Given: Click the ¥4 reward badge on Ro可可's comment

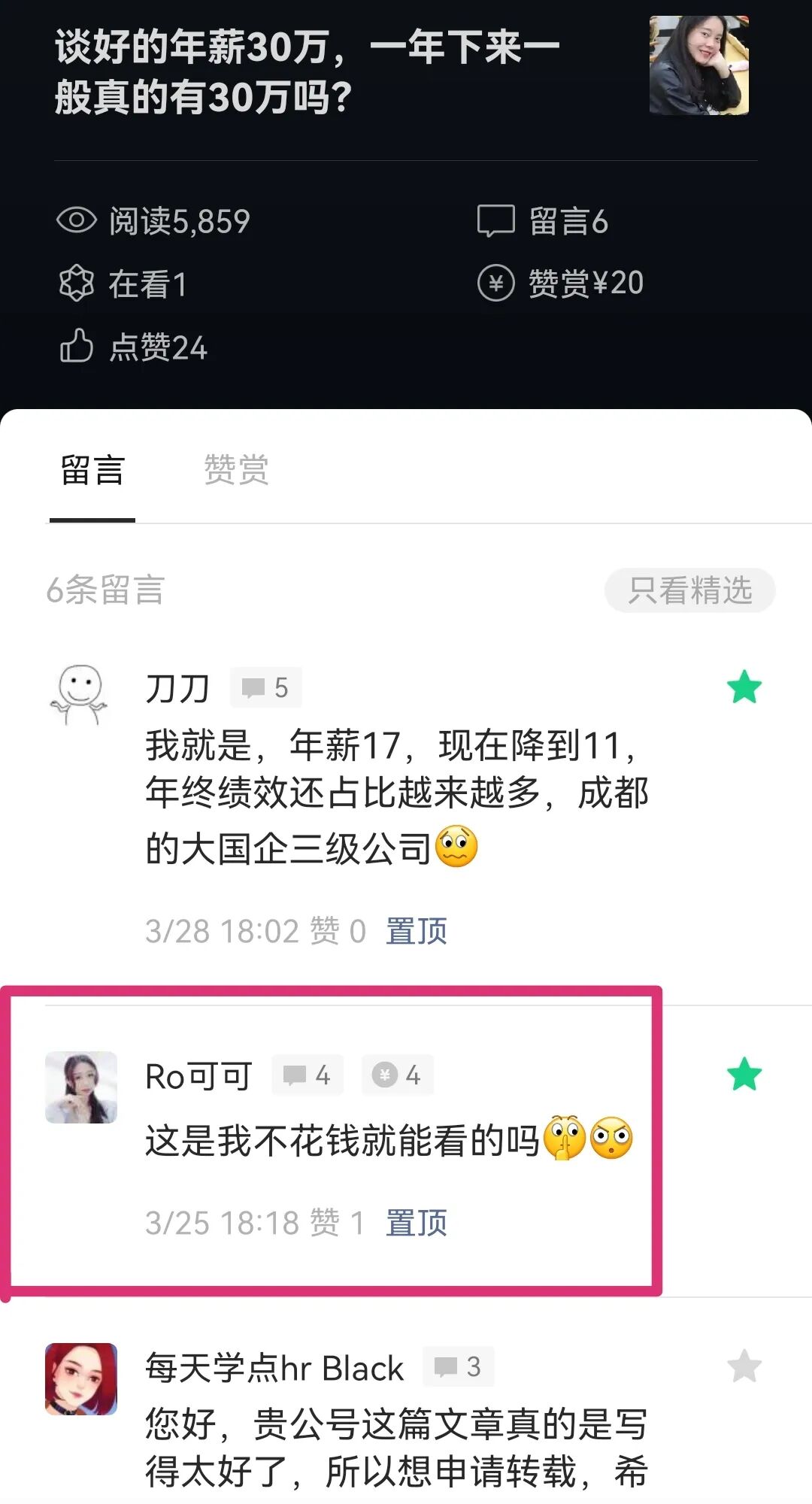Looking at the screenshot, I should click(x=397, y=1075).
